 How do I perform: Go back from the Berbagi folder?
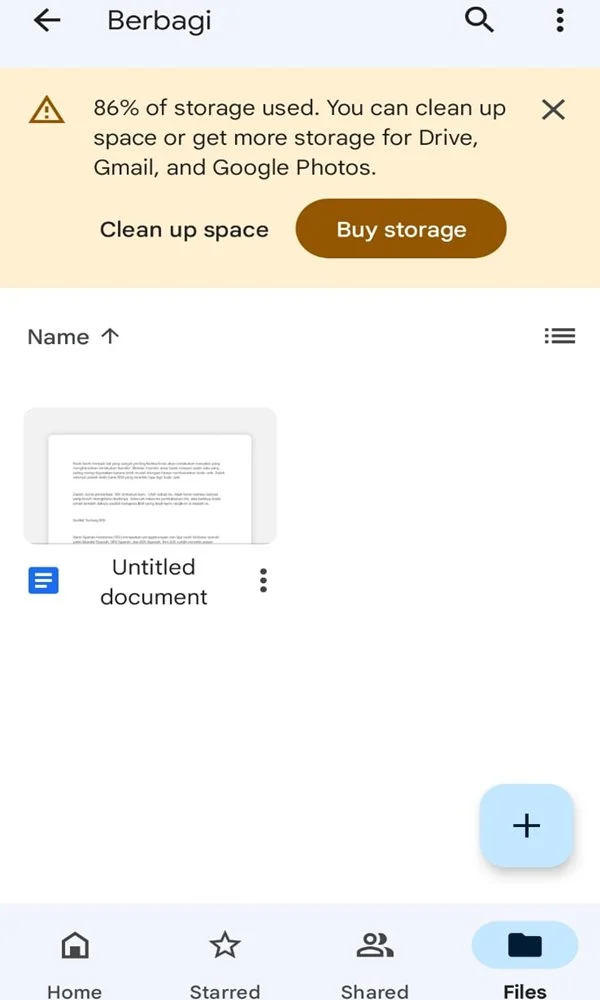47,20
